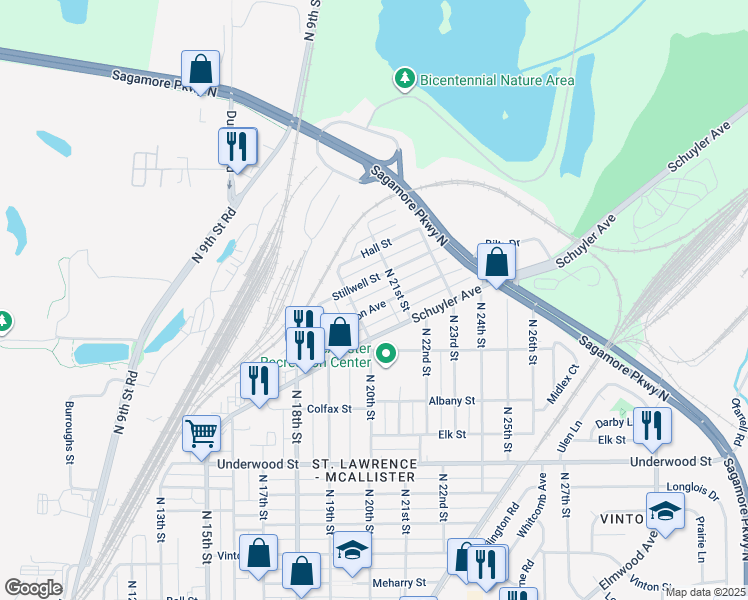Open the restaurant marker next to Darby Ln
This screenshot has width=748, height=600.
(x=652, y=428)
